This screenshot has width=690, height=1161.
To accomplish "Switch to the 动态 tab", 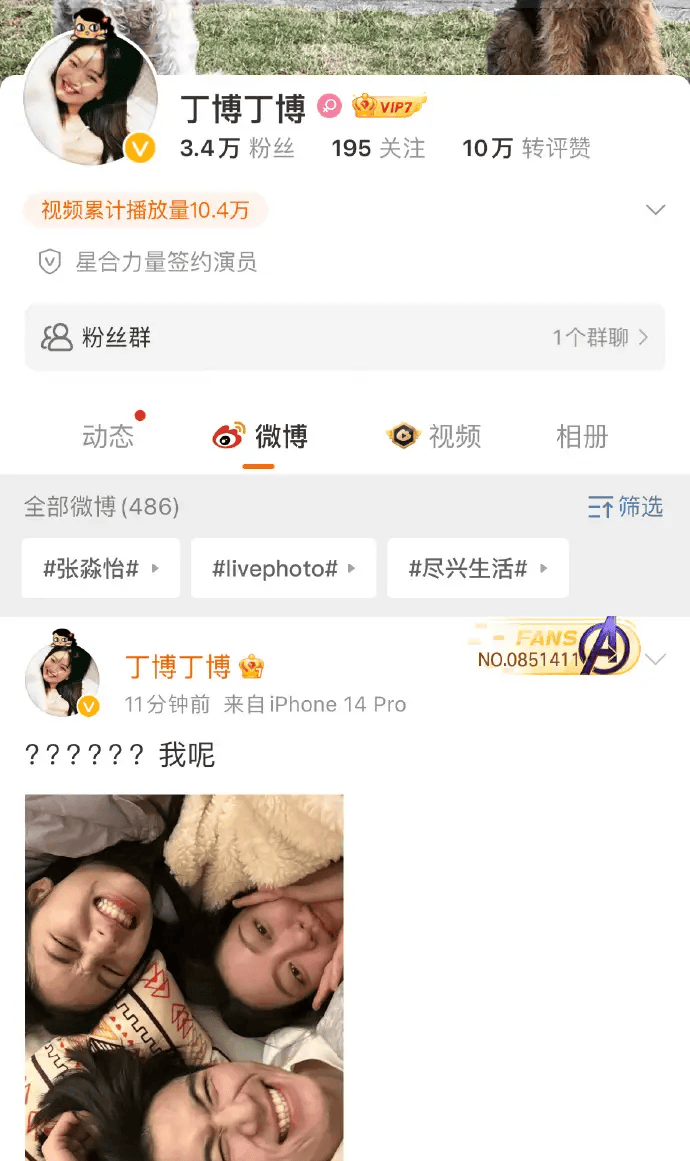I will point(108,436).
